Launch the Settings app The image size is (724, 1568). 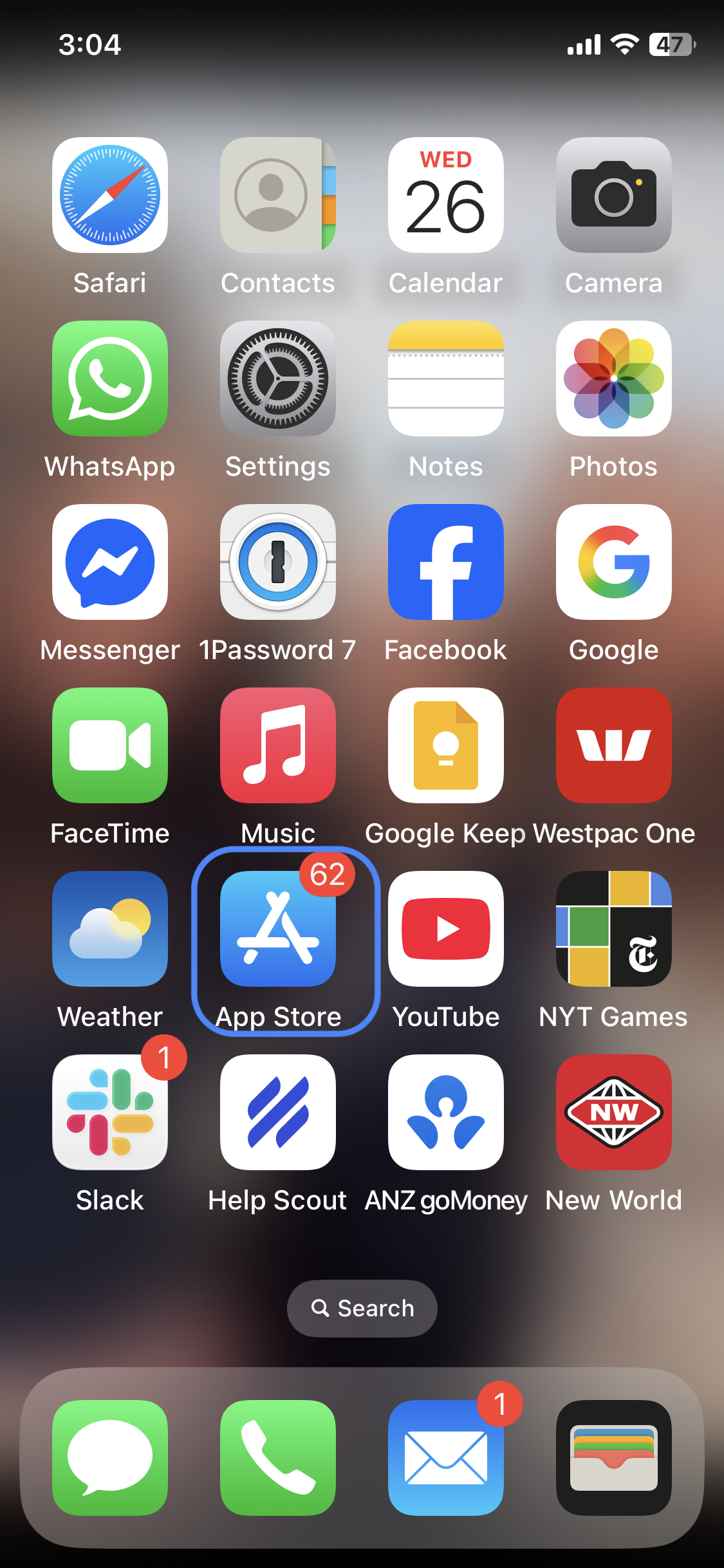[x=278, y=378]
